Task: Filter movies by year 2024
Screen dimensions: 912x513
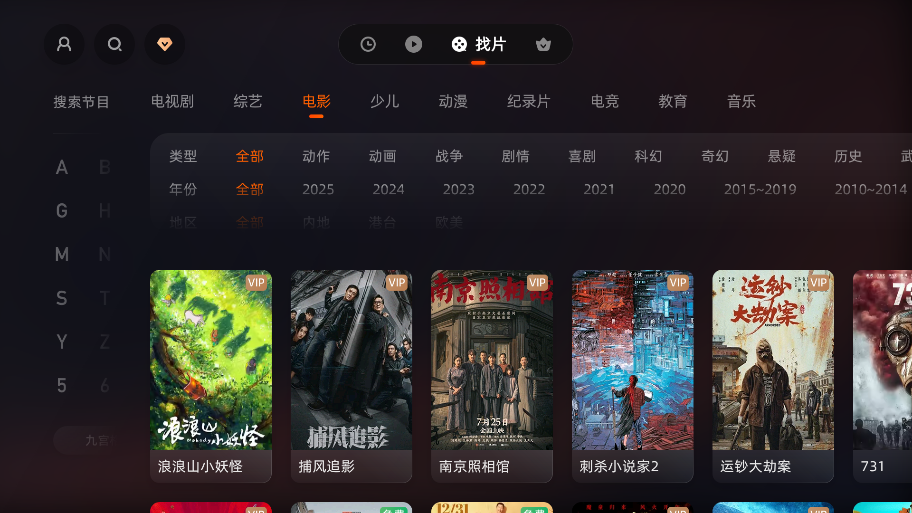Action: 388,189
